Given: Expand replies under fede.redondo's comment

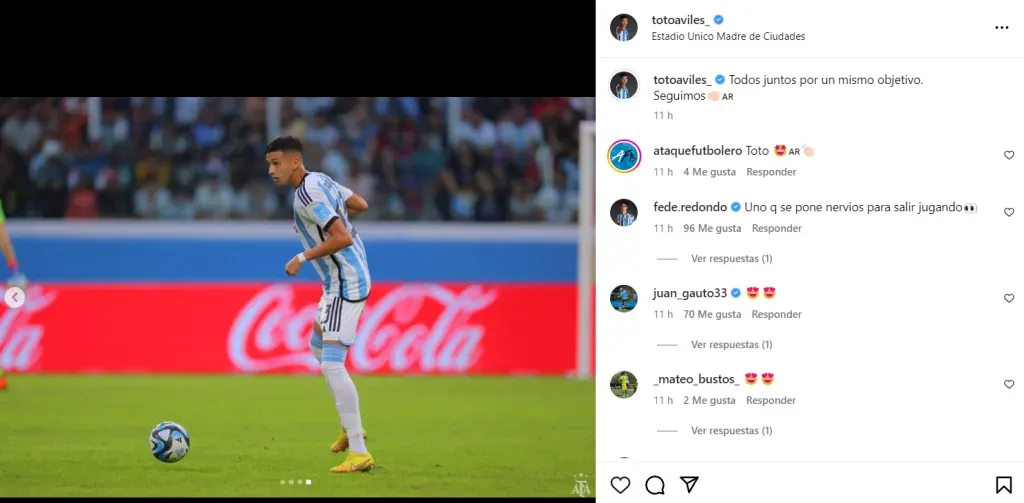Looking at the screenshot, I should point(731,259).
